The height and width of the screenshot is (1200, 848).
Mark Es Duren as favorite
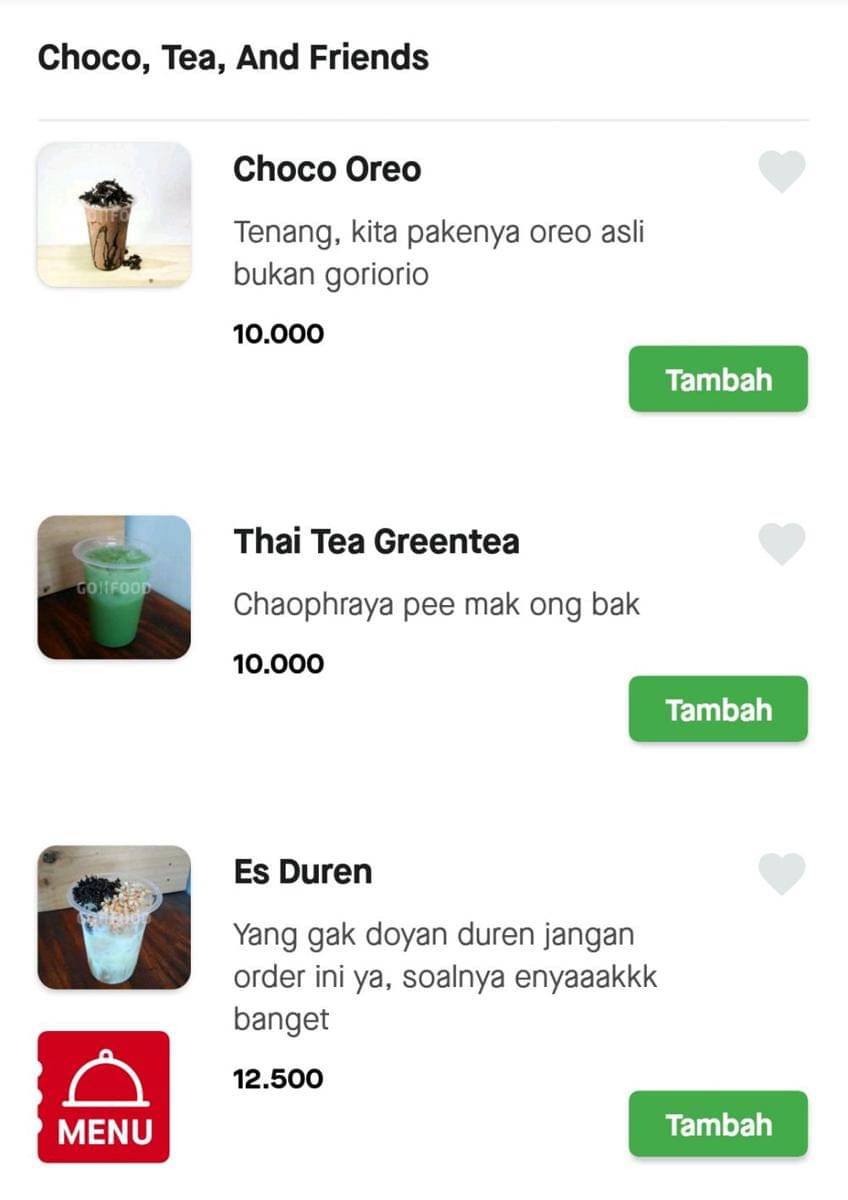point(781,874)
